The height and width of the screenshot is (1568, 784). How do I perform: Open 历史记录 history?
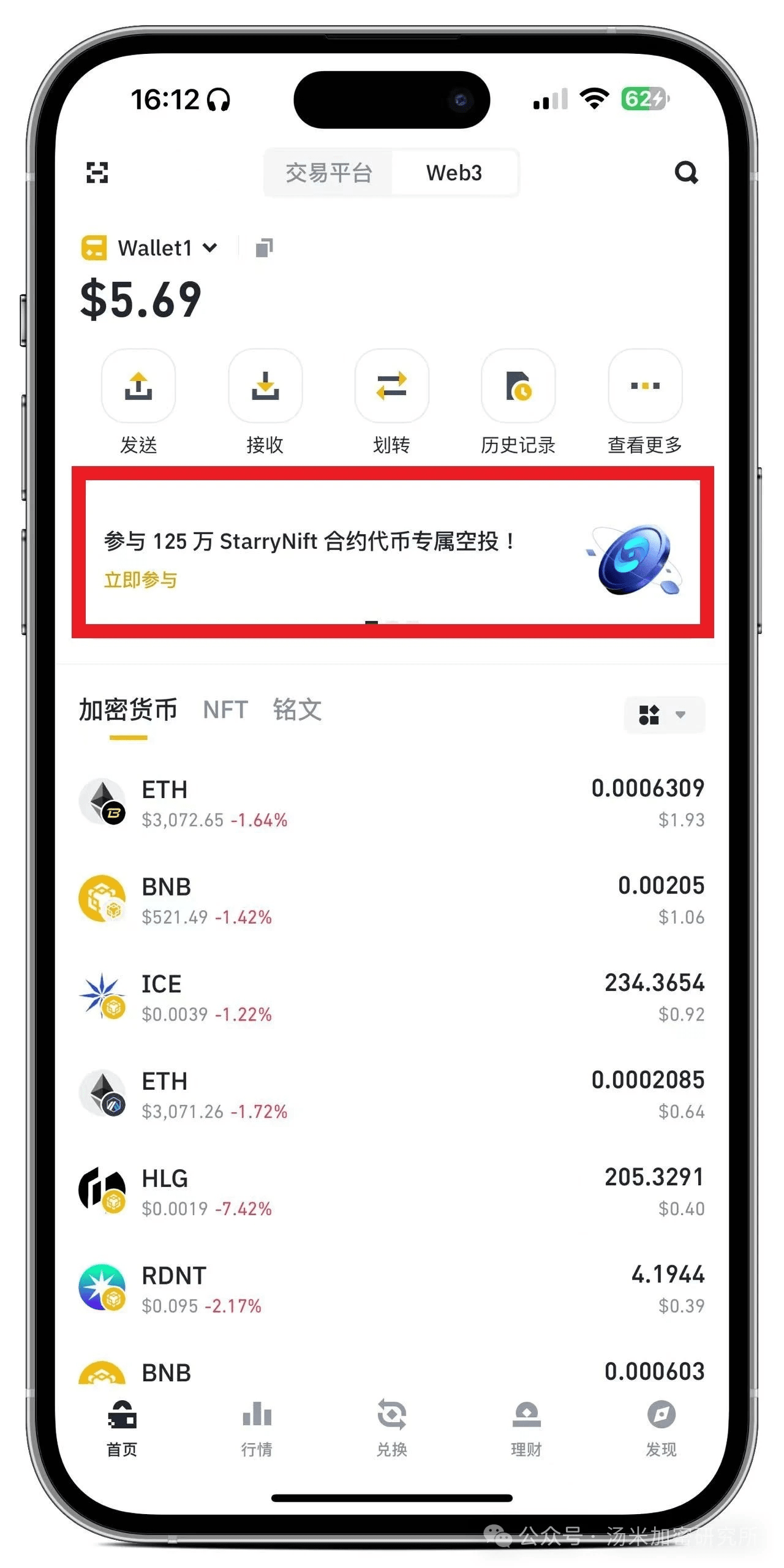(x=518, y=402)
